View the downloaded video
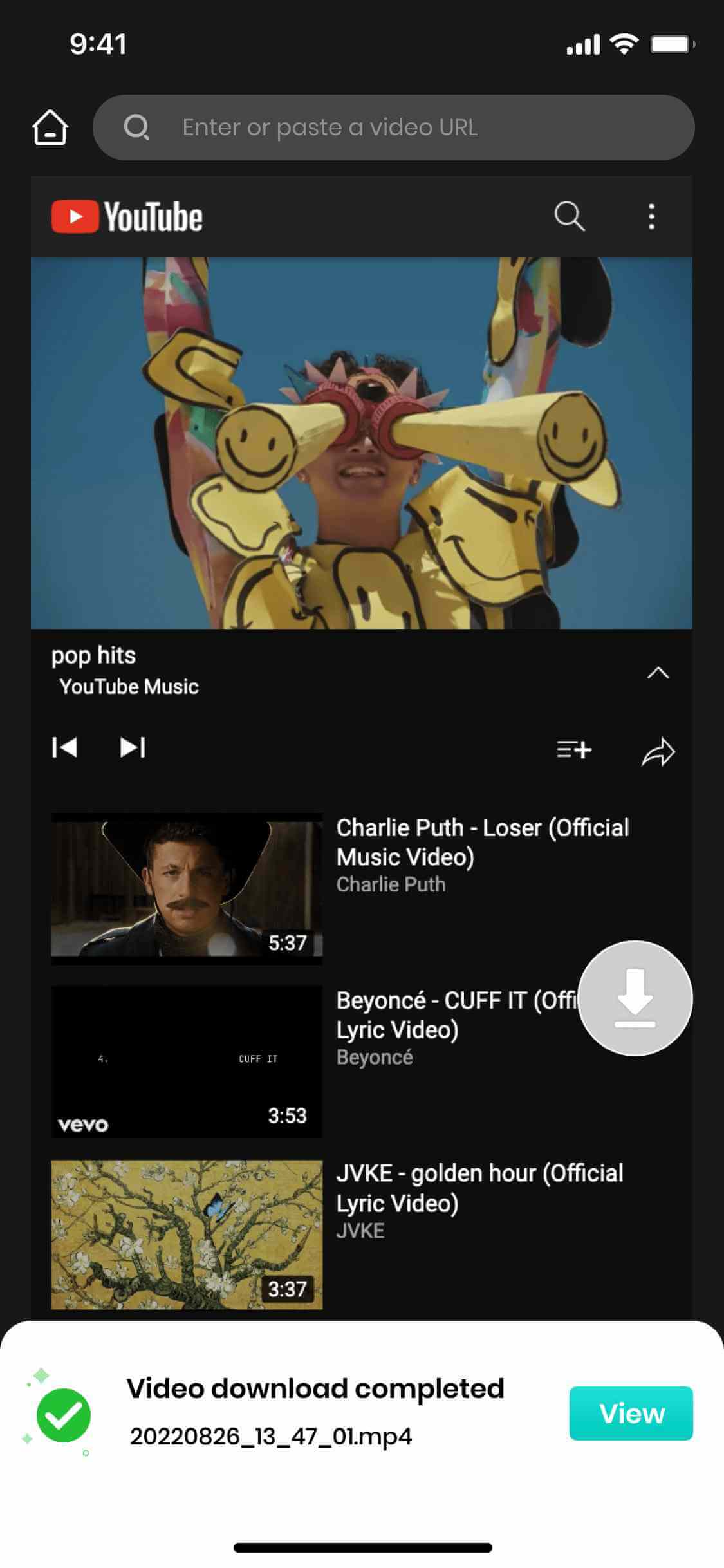724x1568 pixels. point(631,1413)
